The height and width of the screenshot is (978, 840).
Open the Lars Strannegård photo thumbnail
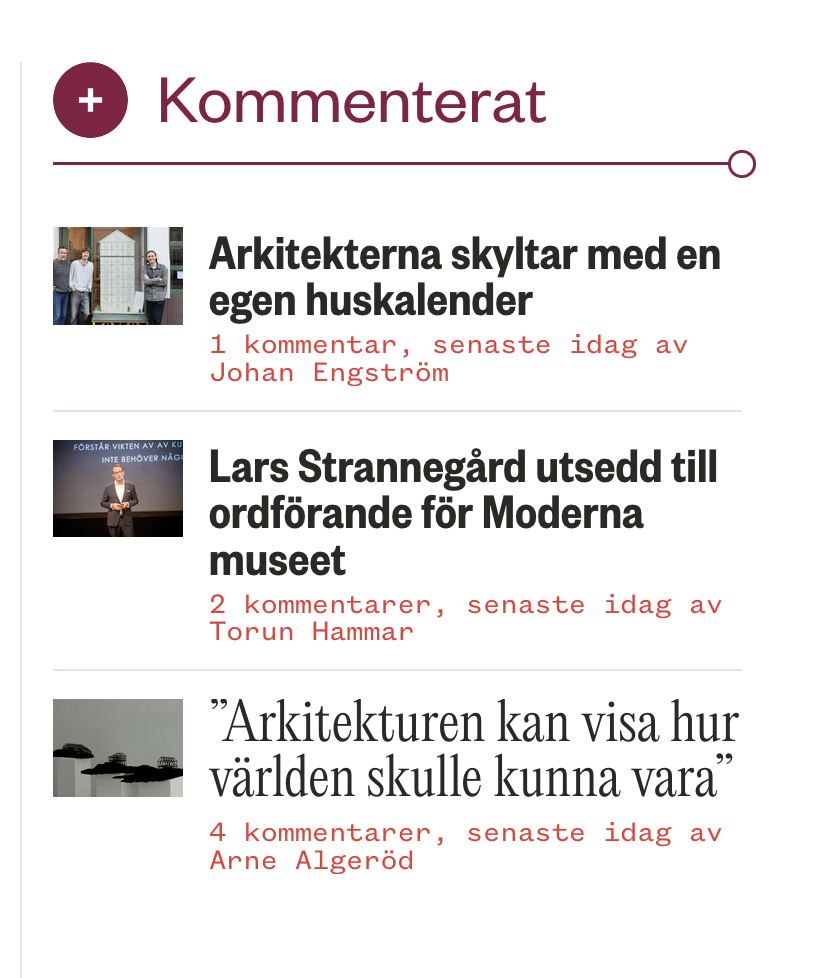tap(118, 489)
